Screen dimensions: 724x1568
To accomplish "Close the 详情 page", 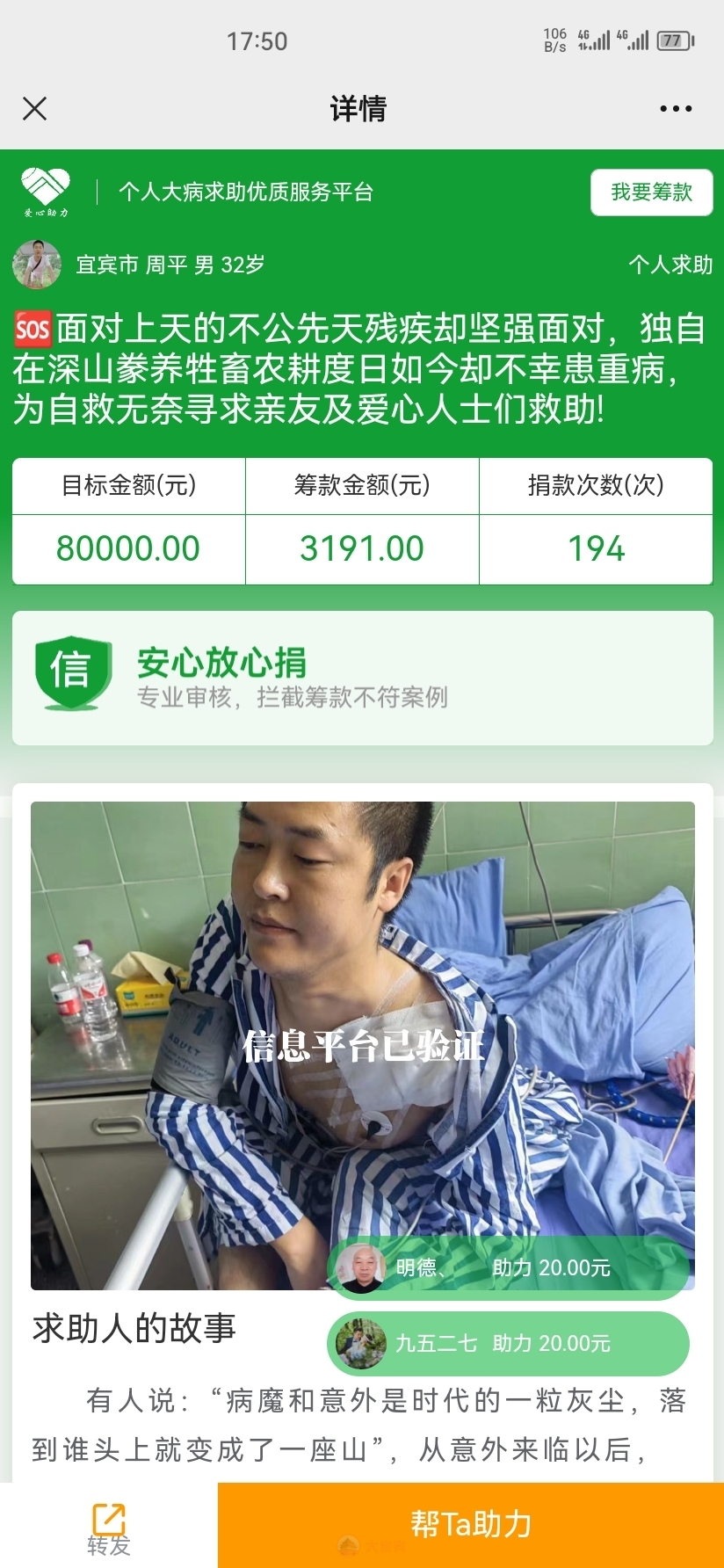I will coord(34,109).
